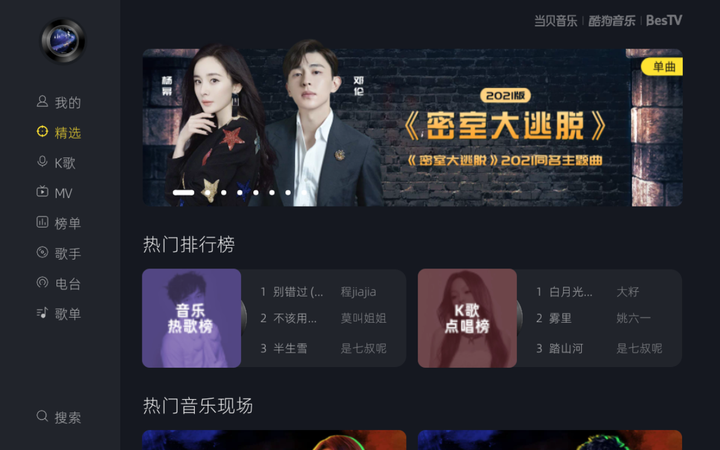Open the 音乐热歌榜 chart card

pyautogui.click(x=273, y=318)
